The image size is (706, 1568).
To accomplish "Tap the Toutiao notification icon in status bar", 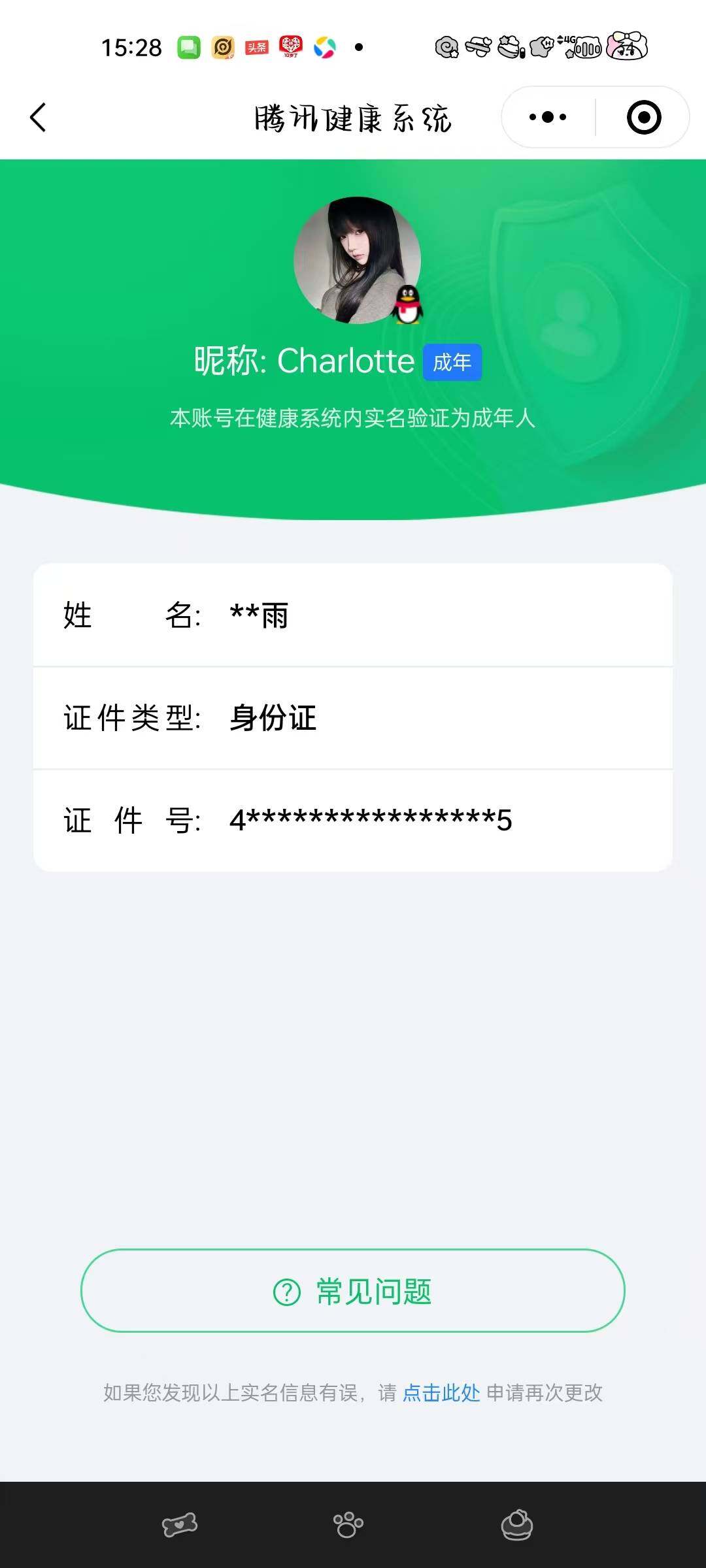I will tap(255, 47).
